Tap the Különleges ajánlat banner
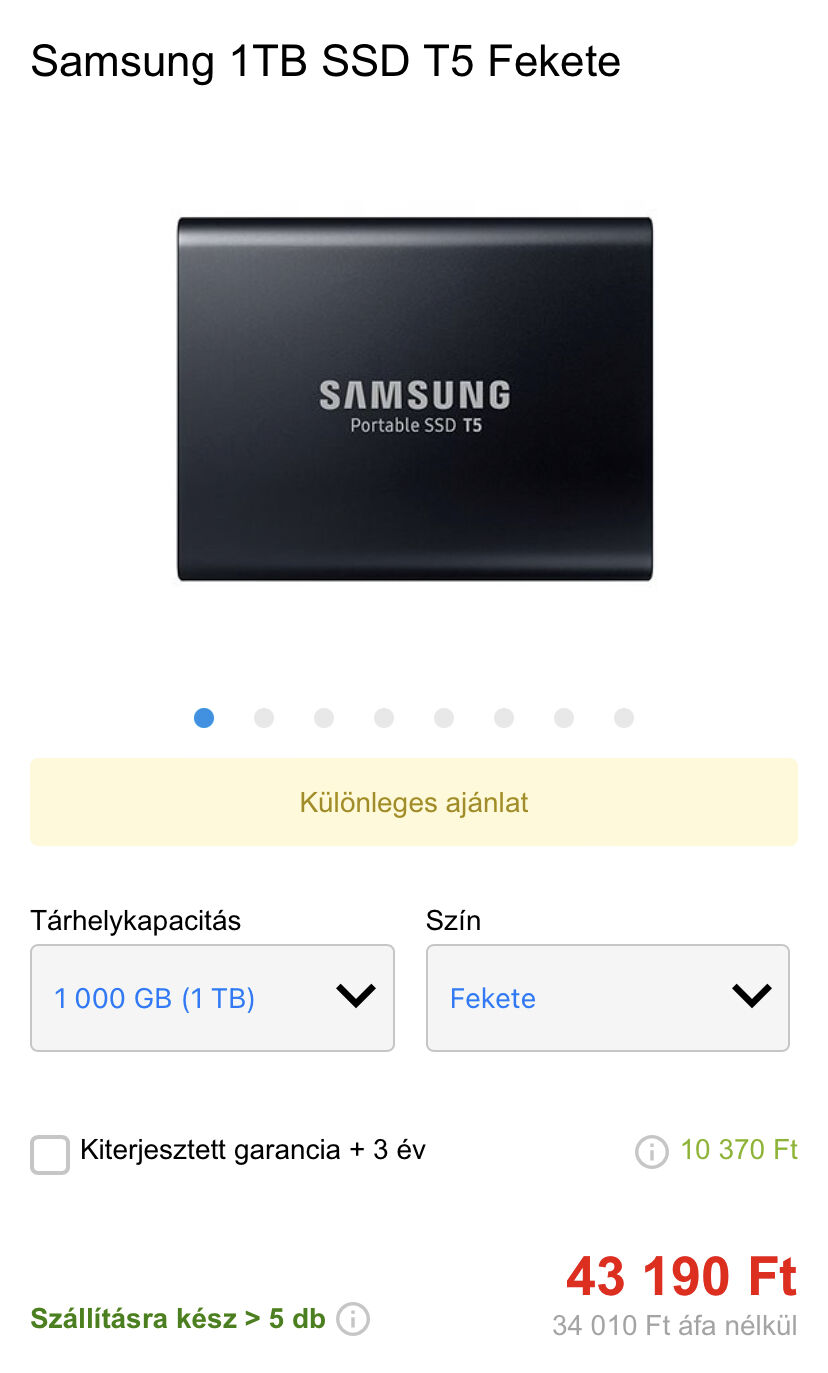The width and height of the screenshot is (828, 1373). coord(414,802)
